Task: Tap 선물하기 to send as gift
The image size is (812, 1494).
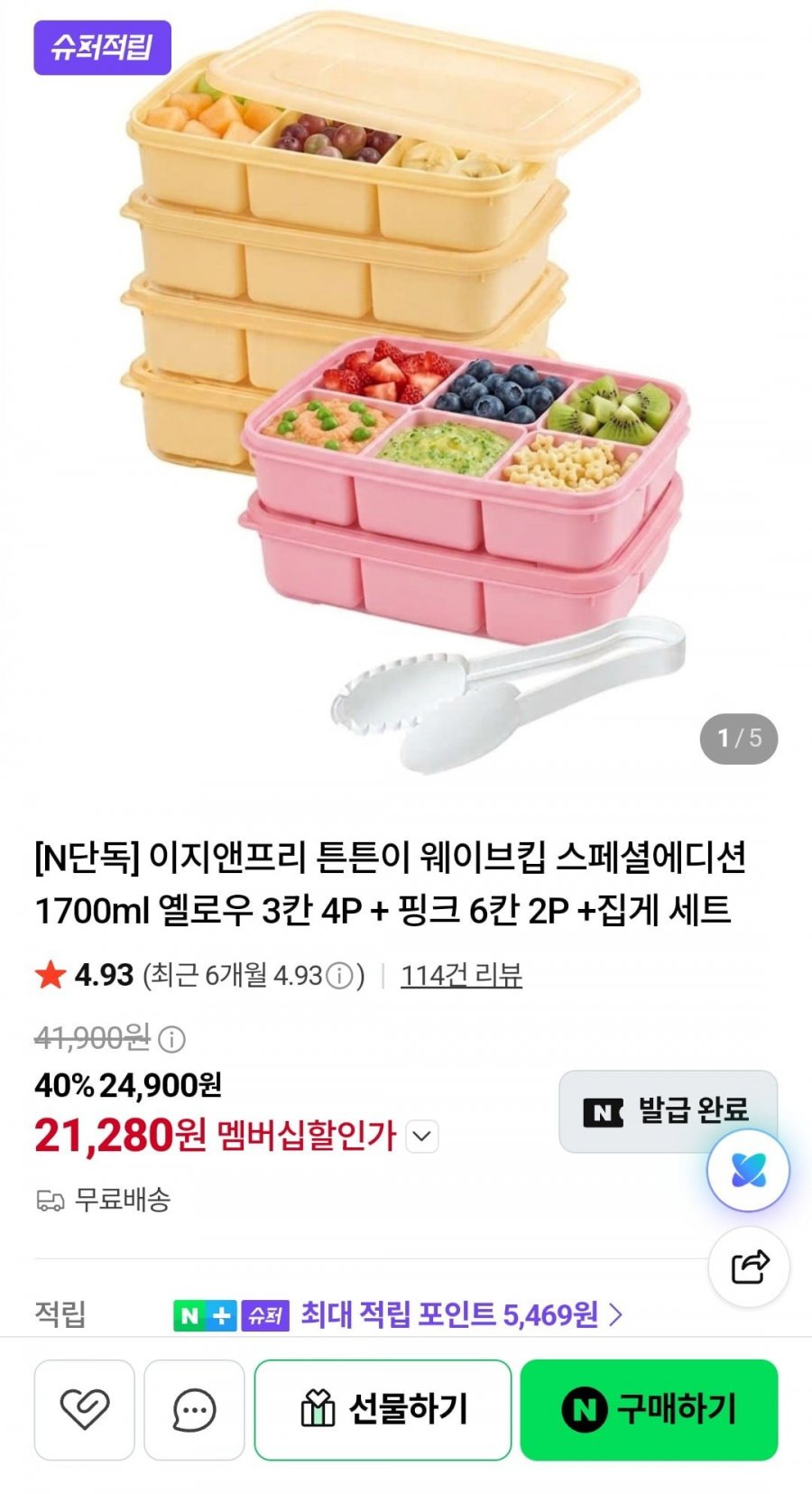Action: 383,1409
